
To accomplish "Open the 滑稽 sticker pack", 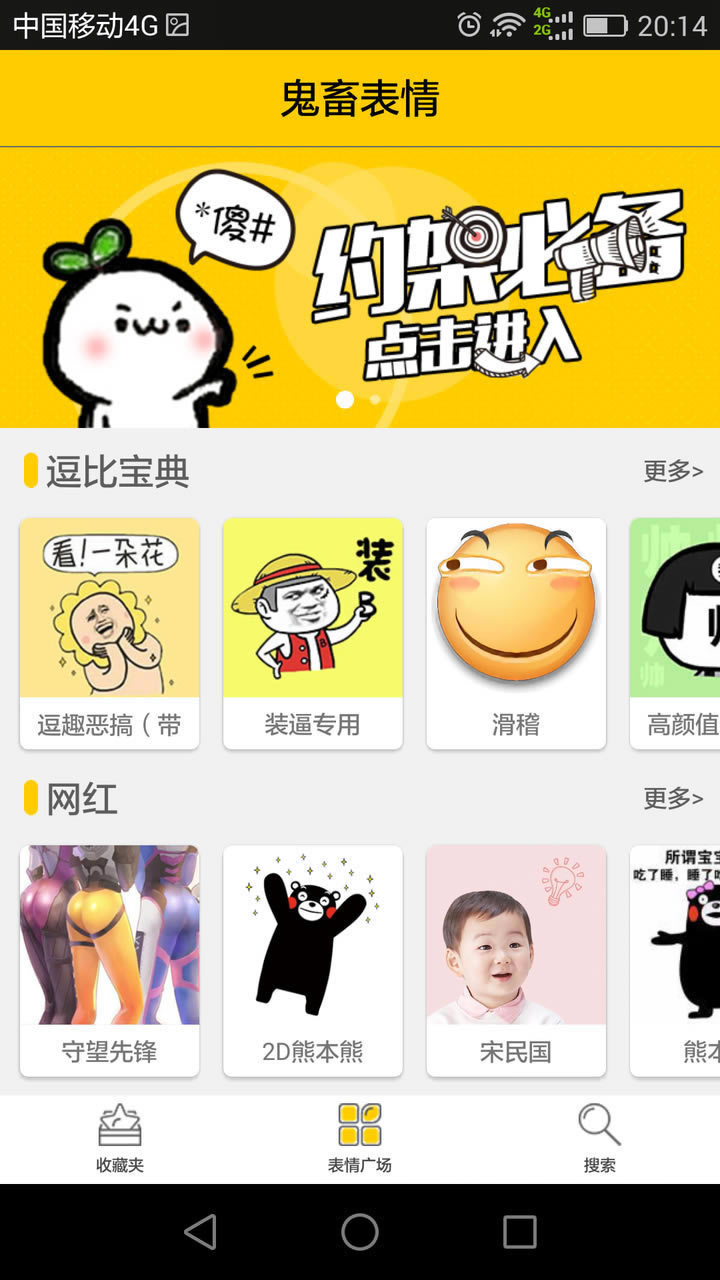I will tap(516, 632).
